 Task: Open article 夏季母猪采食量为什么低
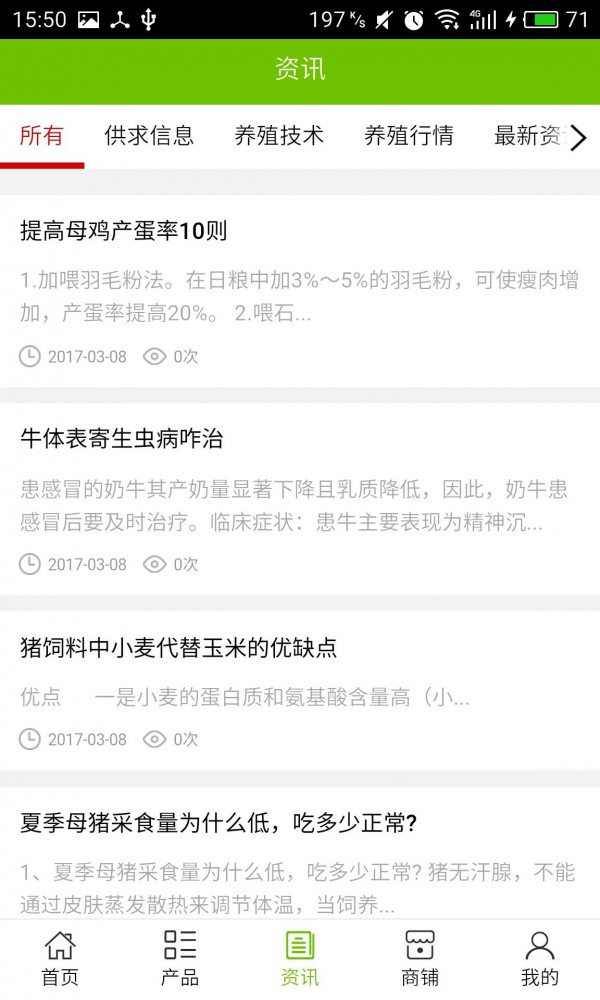[x=218, y=823]
